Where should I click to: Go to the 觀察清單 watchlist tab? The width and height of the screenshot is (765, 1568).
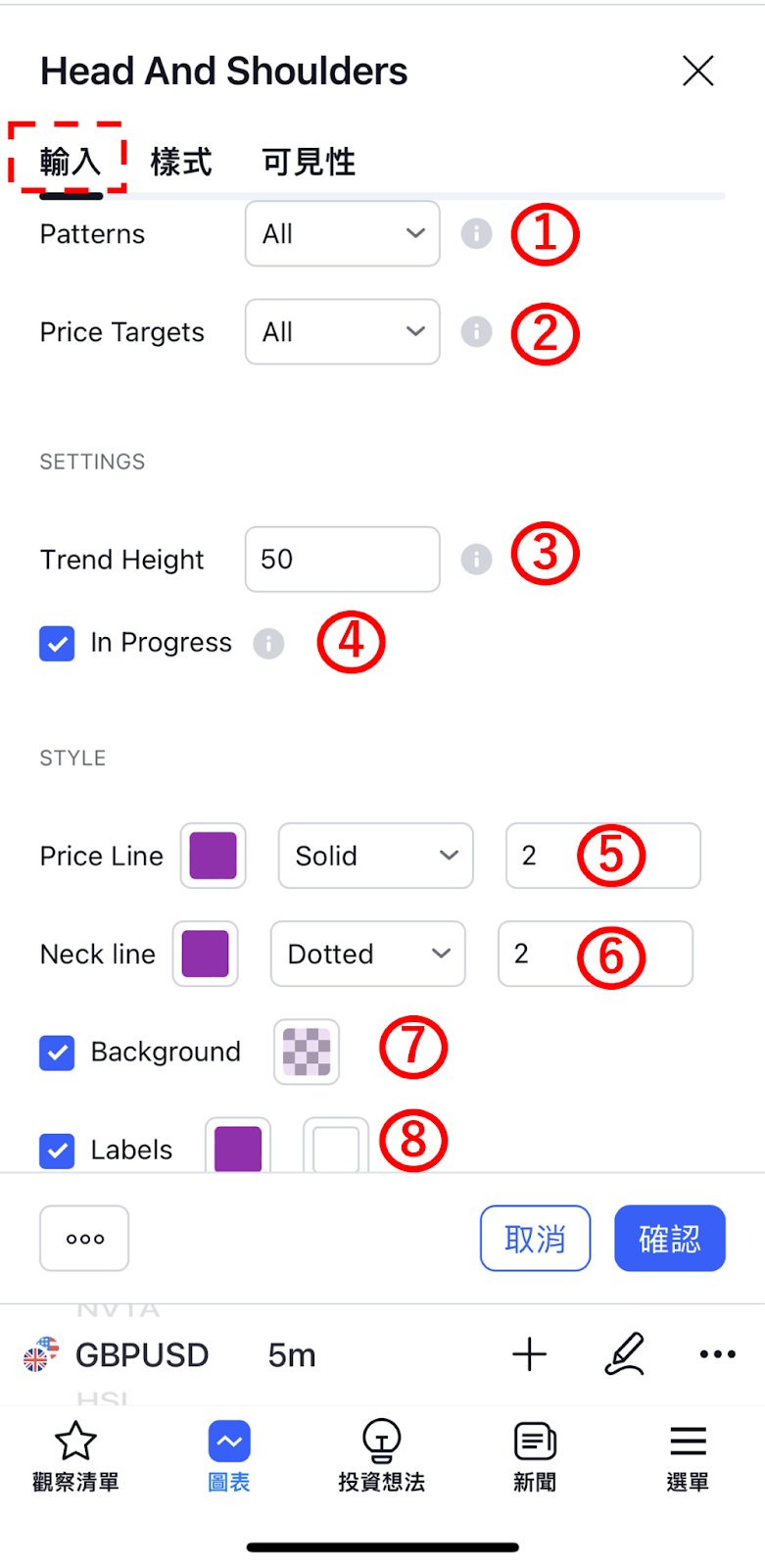(x=75, y=1457)
